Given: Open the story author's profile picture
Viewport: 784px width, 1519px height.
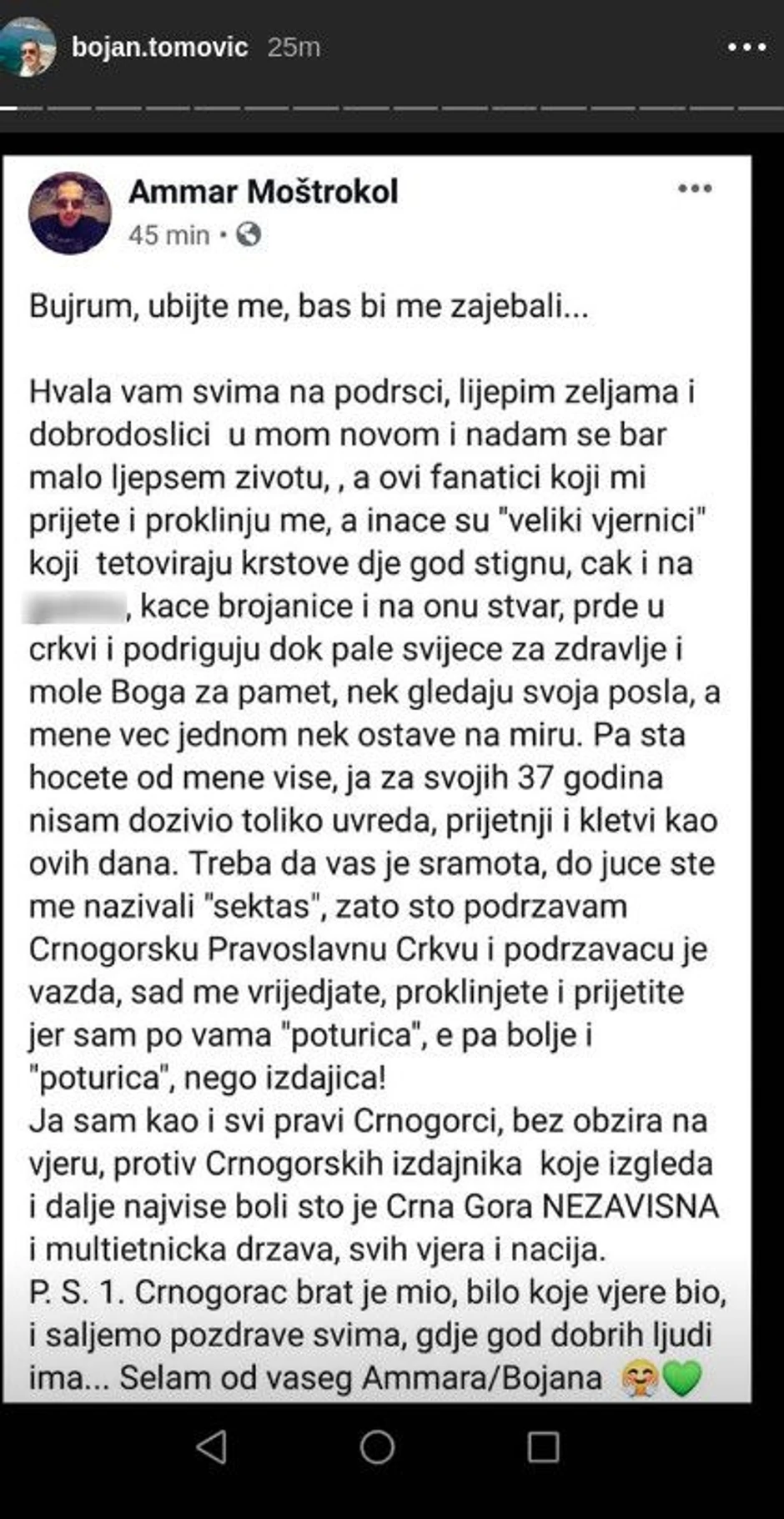Looking at the screenshot, I should pos(29,47).
